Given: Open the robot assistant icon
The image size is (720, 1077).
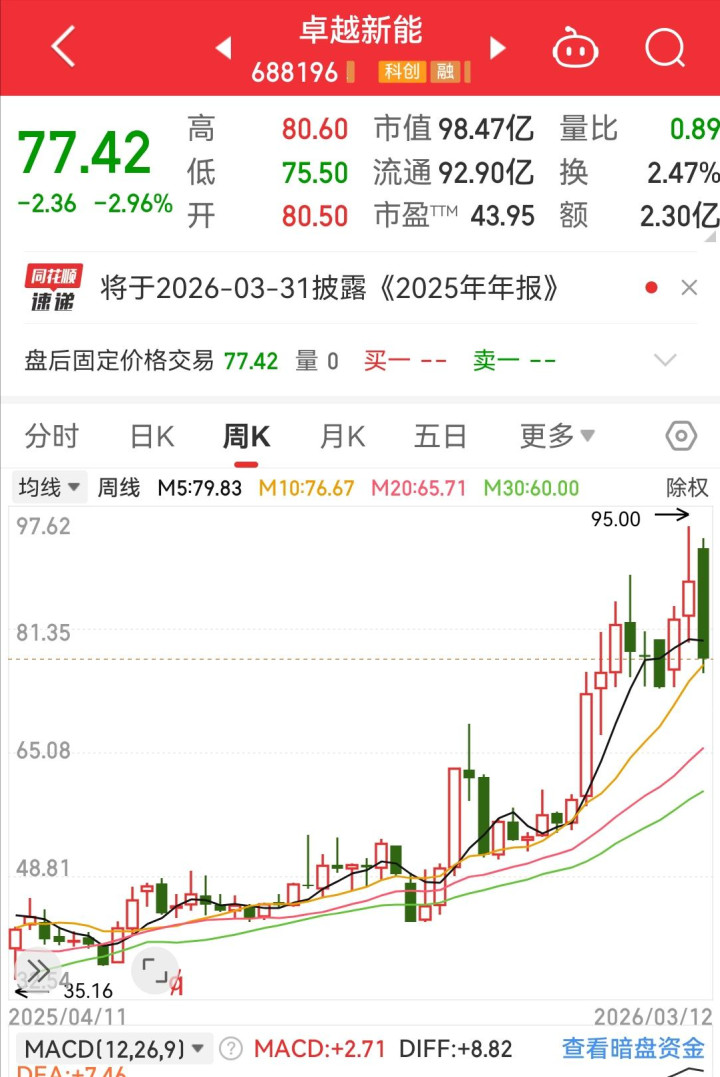Looking at the screenshot, I should tap(576, 47).
